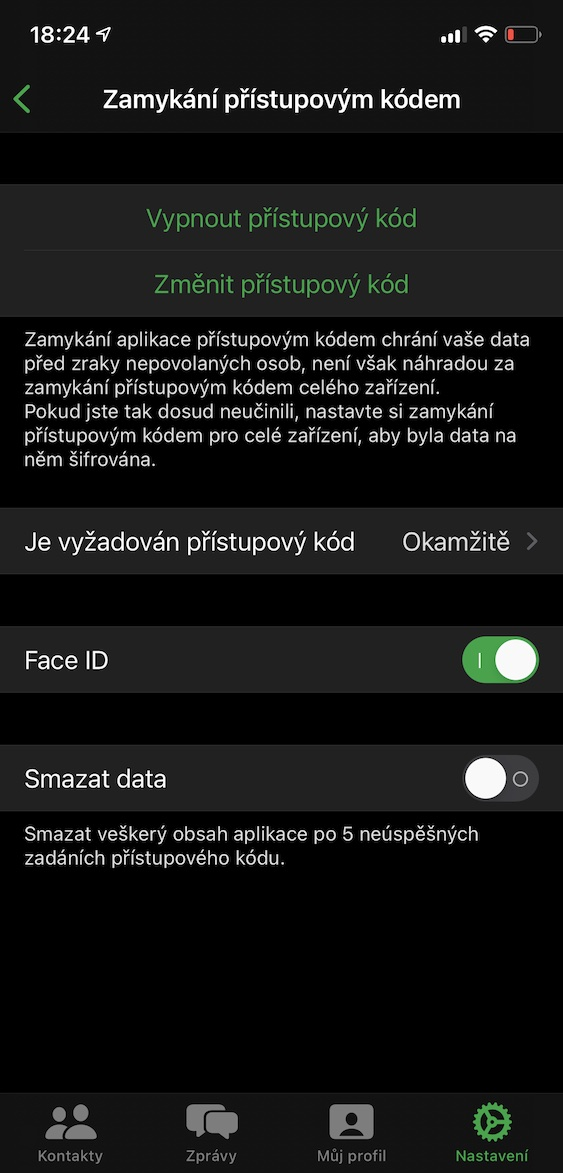Select the Nastavení tab
Image resolution: width=563 pixels, height=1173 pixels.
[x=492, y=1133]
